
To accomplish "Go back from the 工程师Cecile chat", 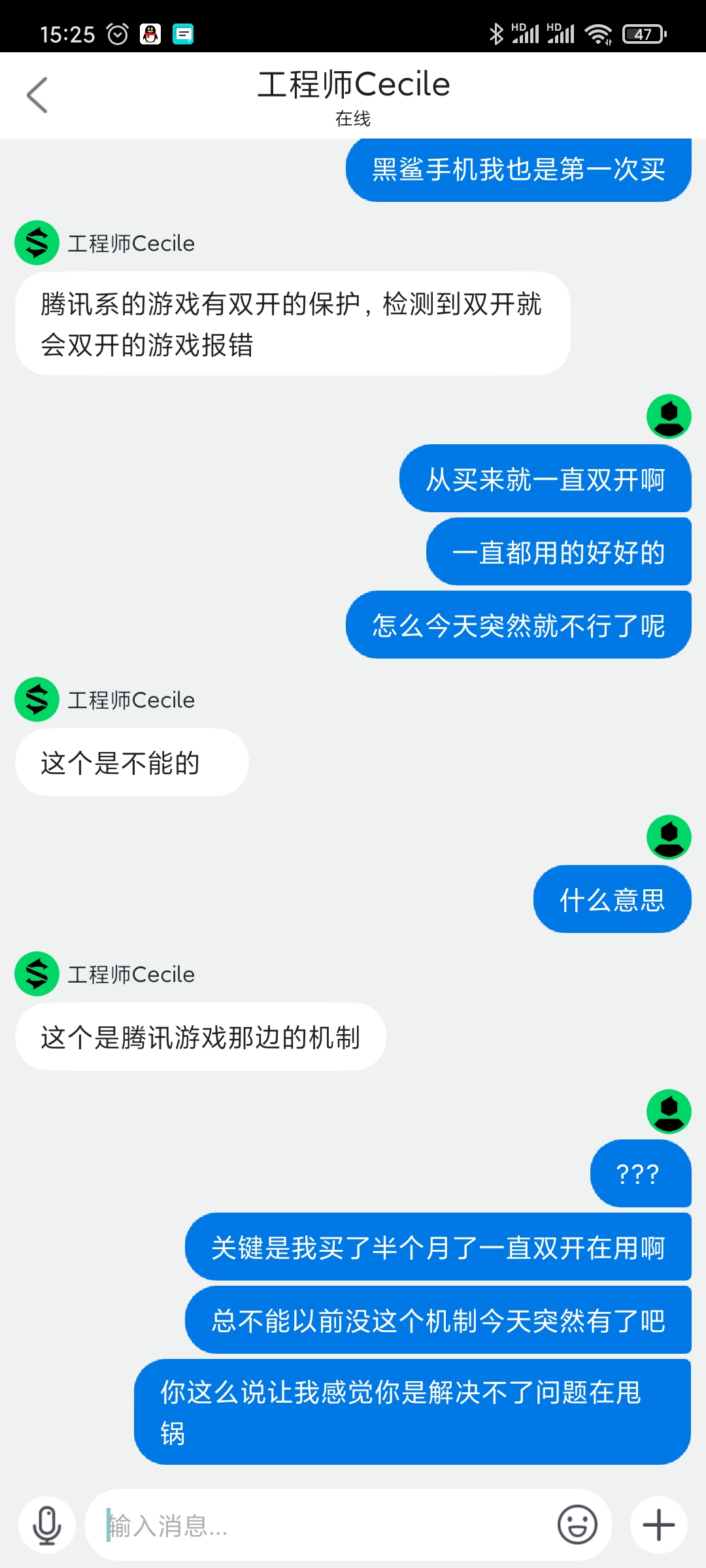I will (x=37, y=95).
